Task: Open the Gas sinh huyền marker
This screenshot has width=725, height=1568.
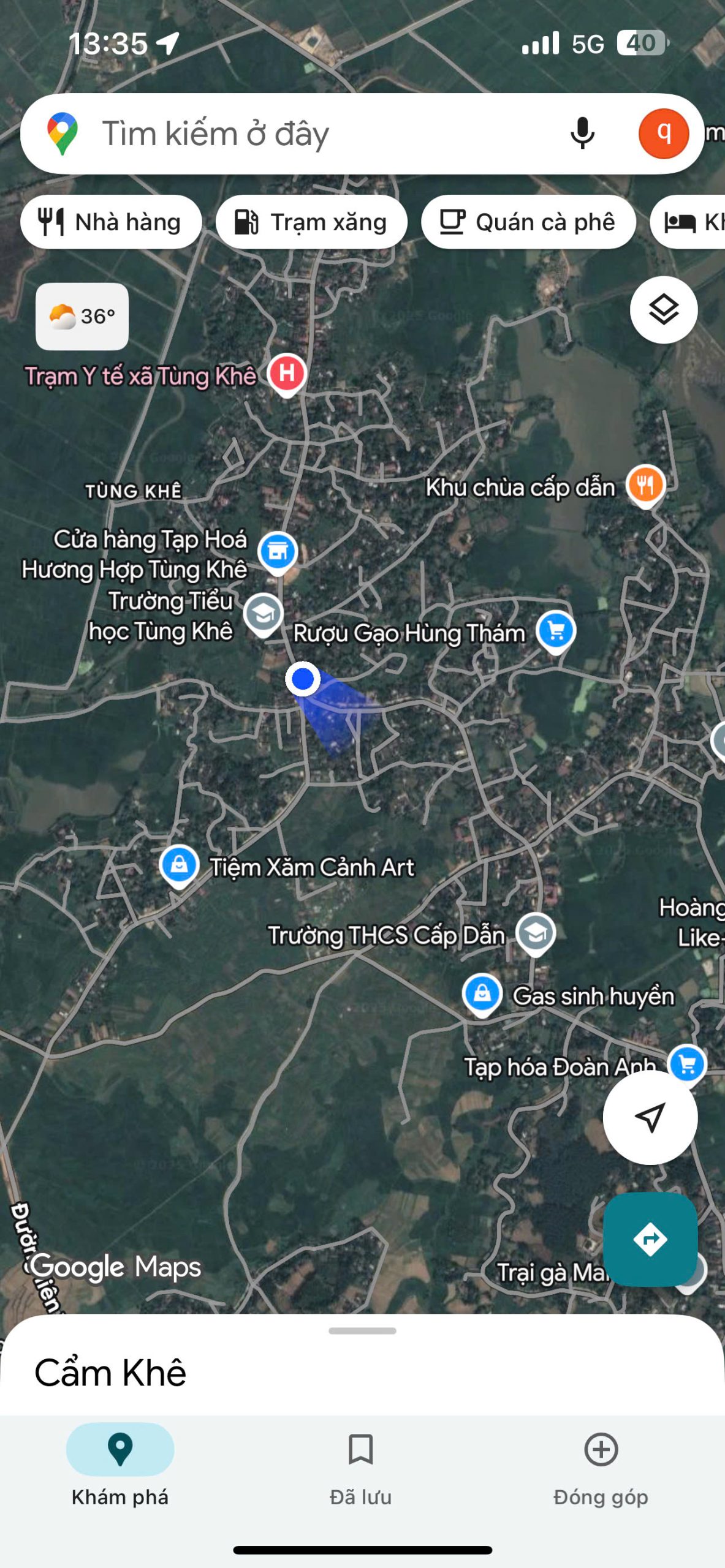Action: pos(482,995)
